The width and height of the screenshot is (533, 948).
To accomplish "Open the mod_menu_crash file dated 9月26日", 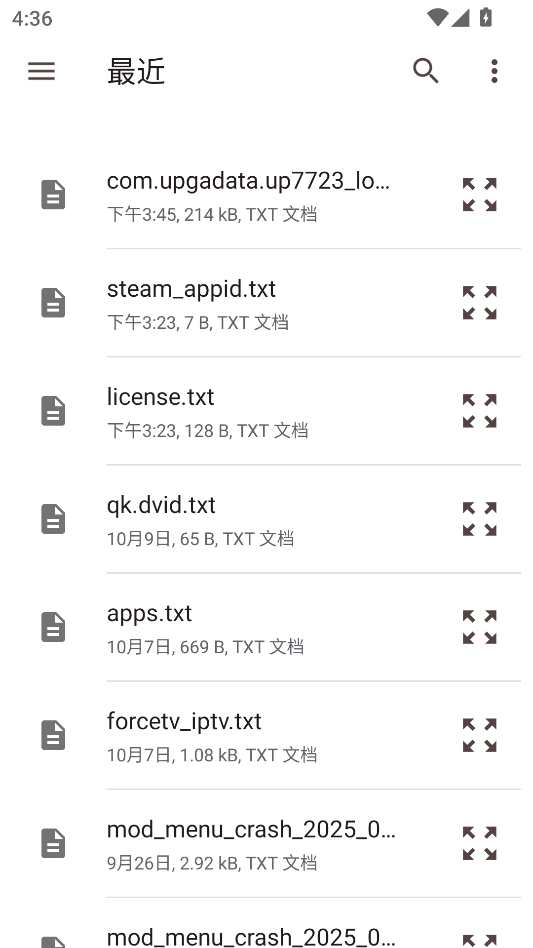I will 266,844.
